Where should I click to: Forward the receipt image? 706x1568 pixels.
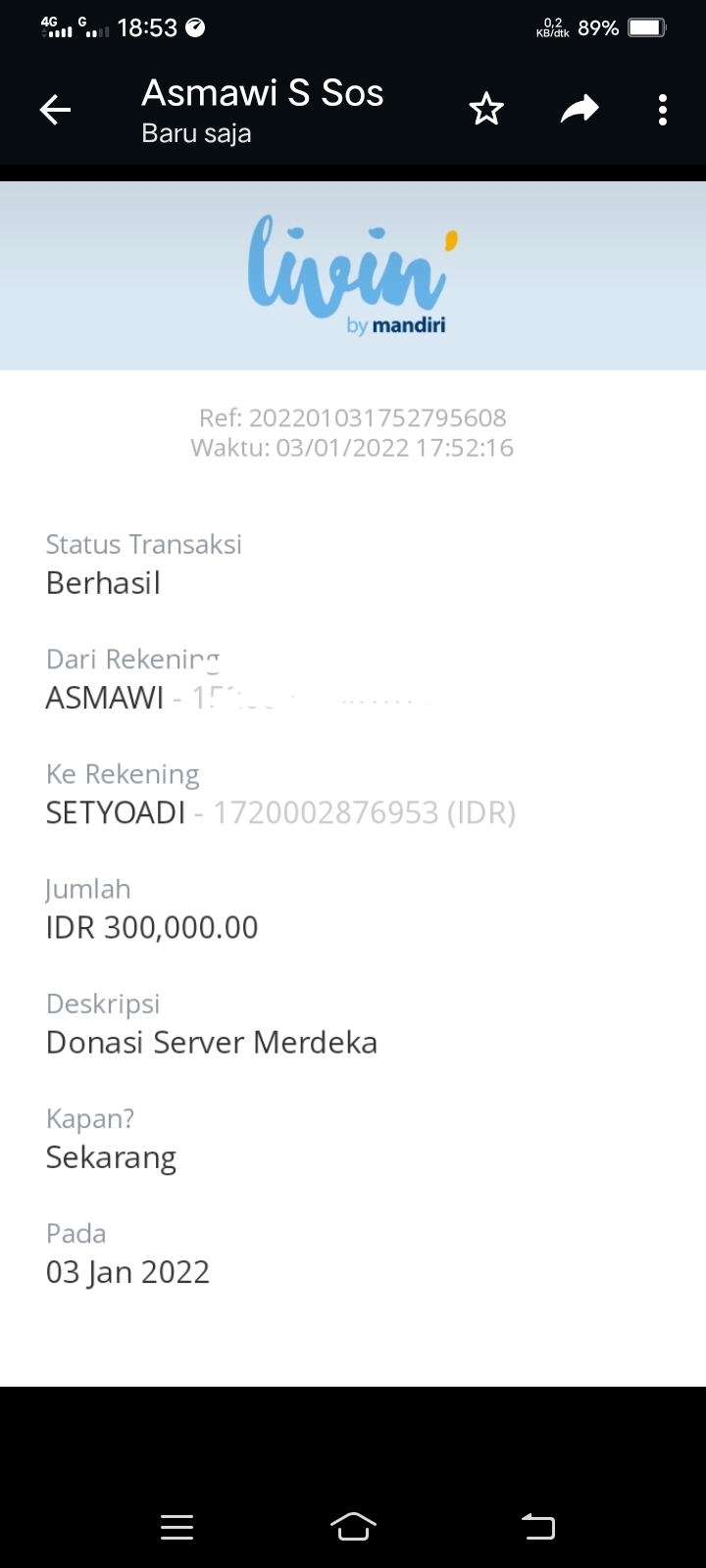pos(579,110)
